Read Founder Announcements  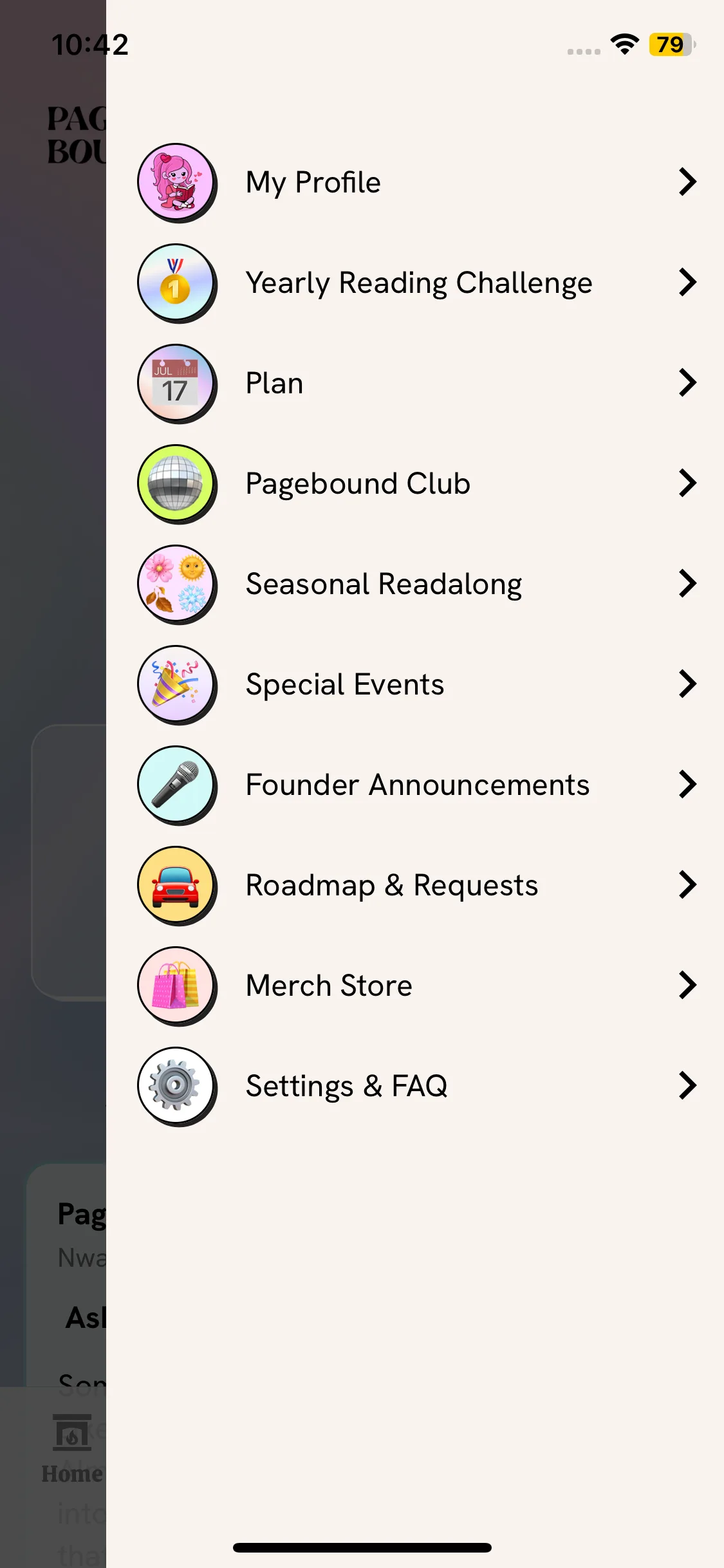(417, 785)
